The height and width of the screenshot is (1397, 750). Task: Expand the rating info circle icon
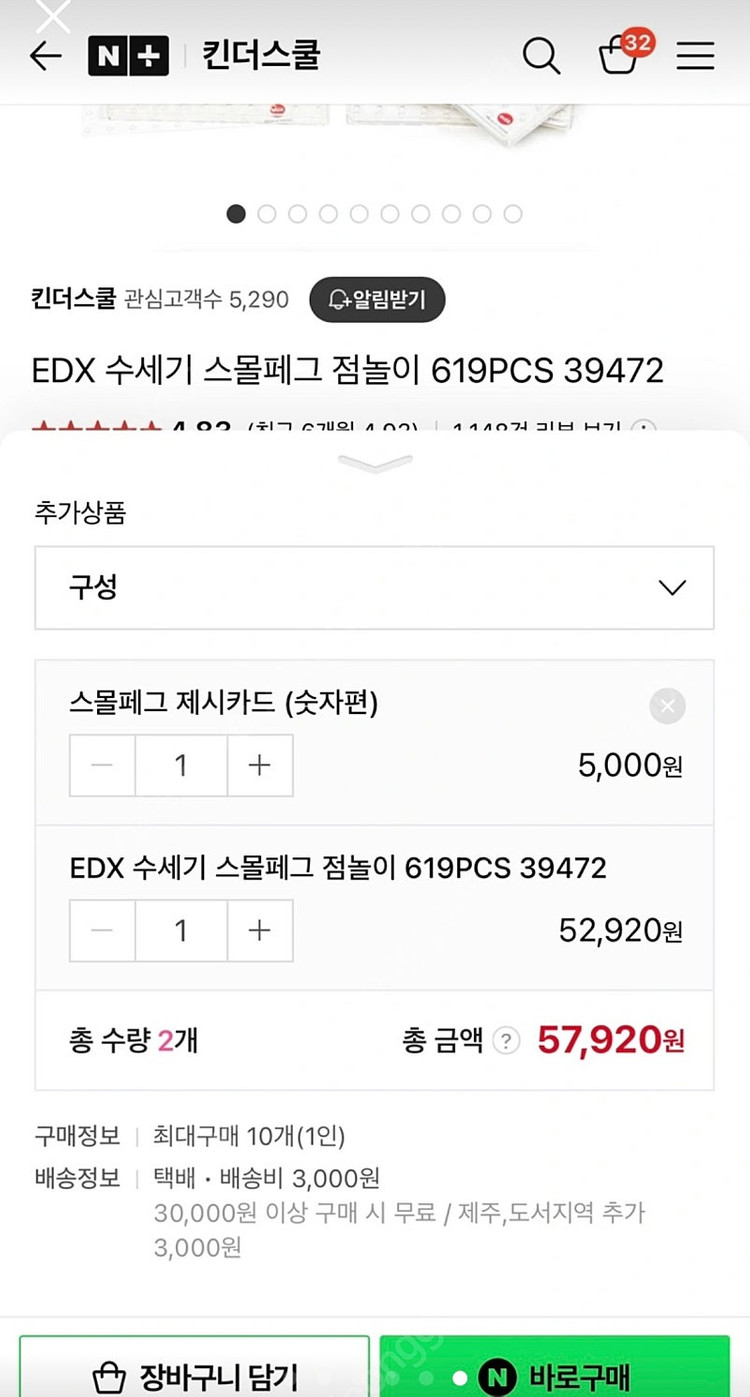click(x=645, y=430)
